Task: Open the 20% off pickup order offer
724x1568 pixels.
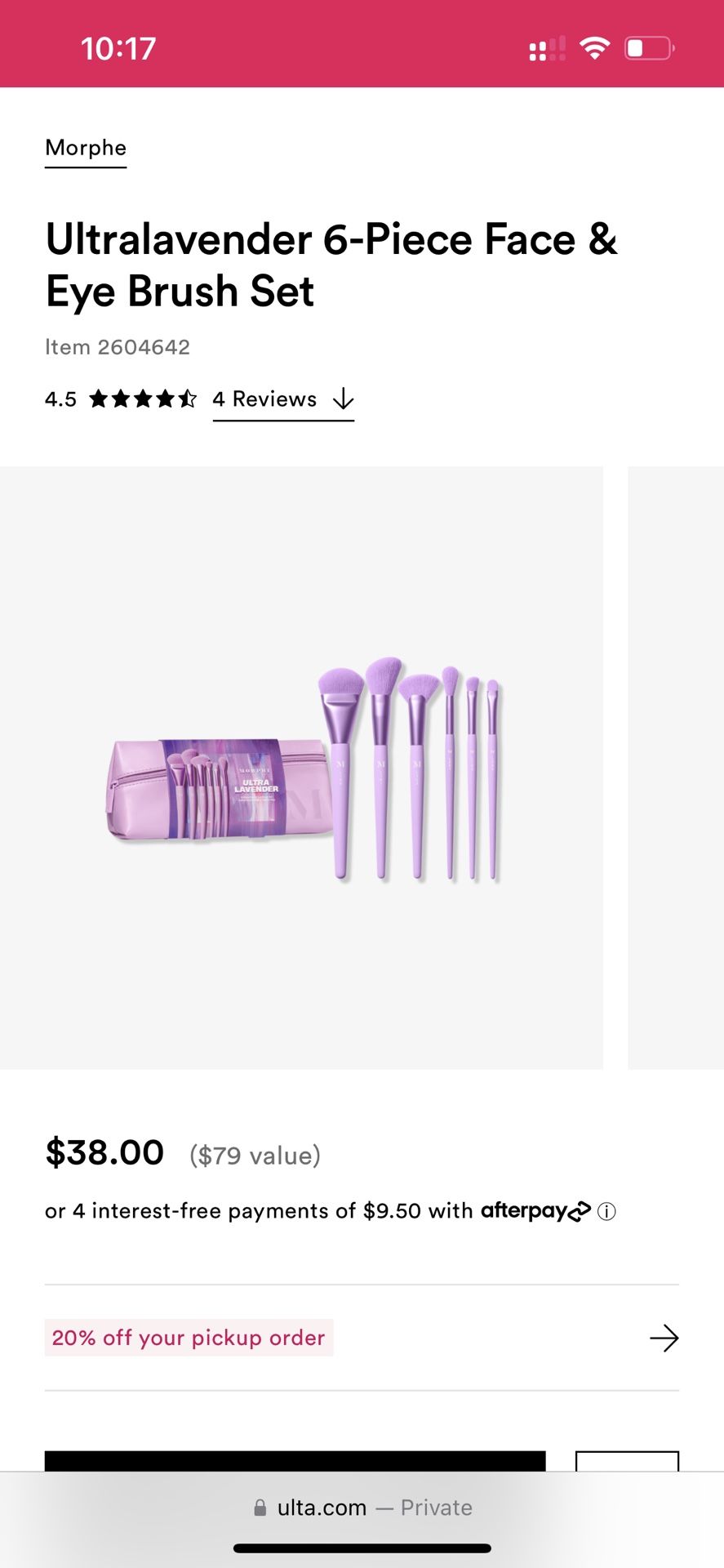Action: click(361, 1338)
